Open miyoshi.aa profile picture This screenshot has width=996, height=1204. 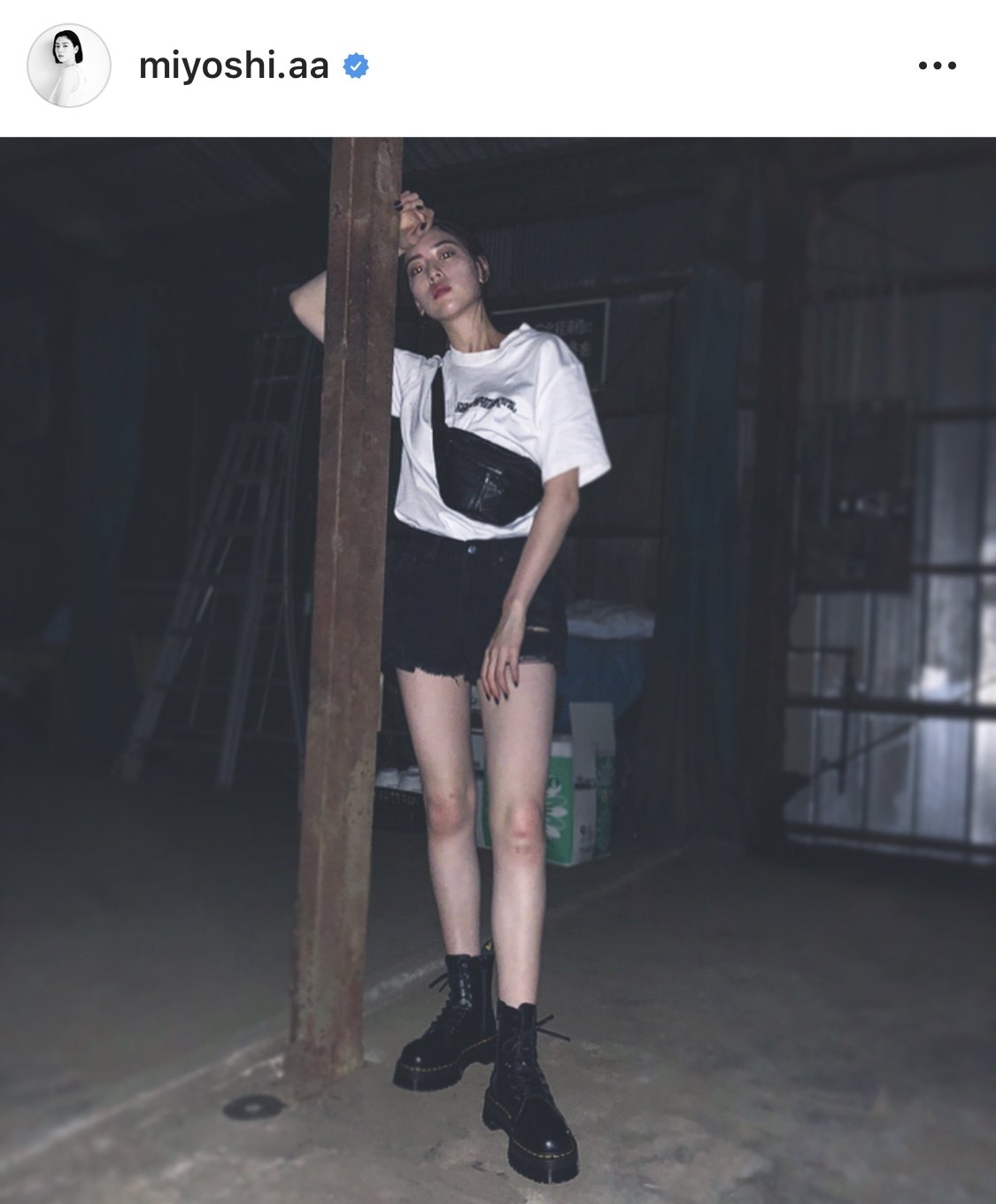pos(69,66)
